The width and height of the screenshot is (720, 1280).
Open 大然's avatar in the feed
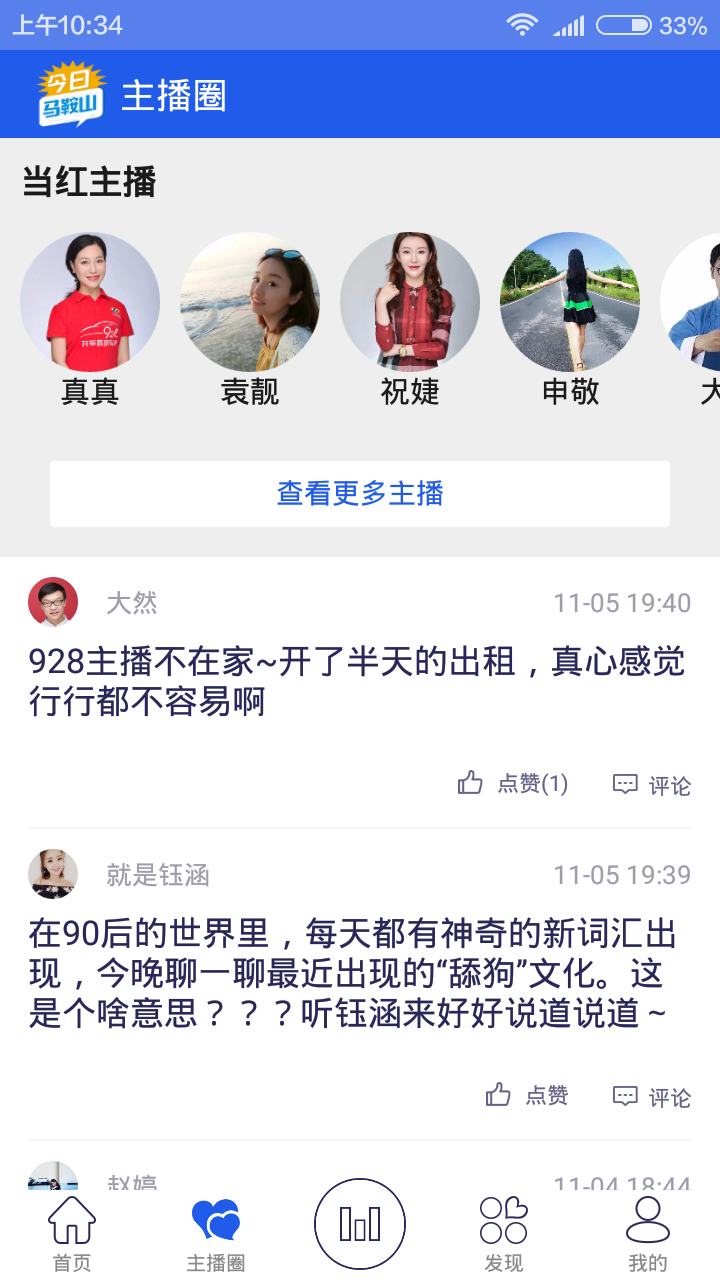coord(53,602)
